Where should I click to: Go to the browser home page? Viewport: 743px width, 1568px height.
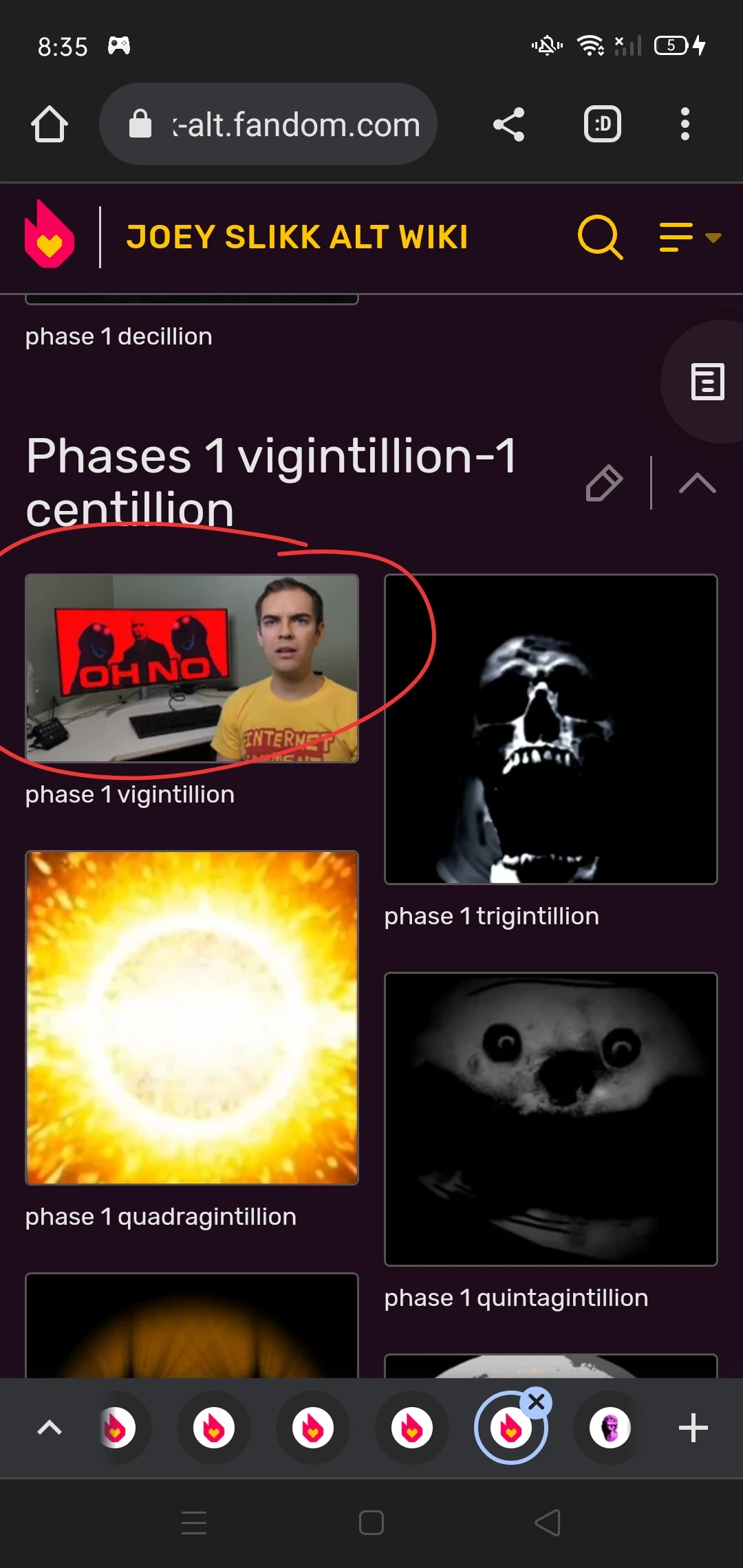click(50, 124)
